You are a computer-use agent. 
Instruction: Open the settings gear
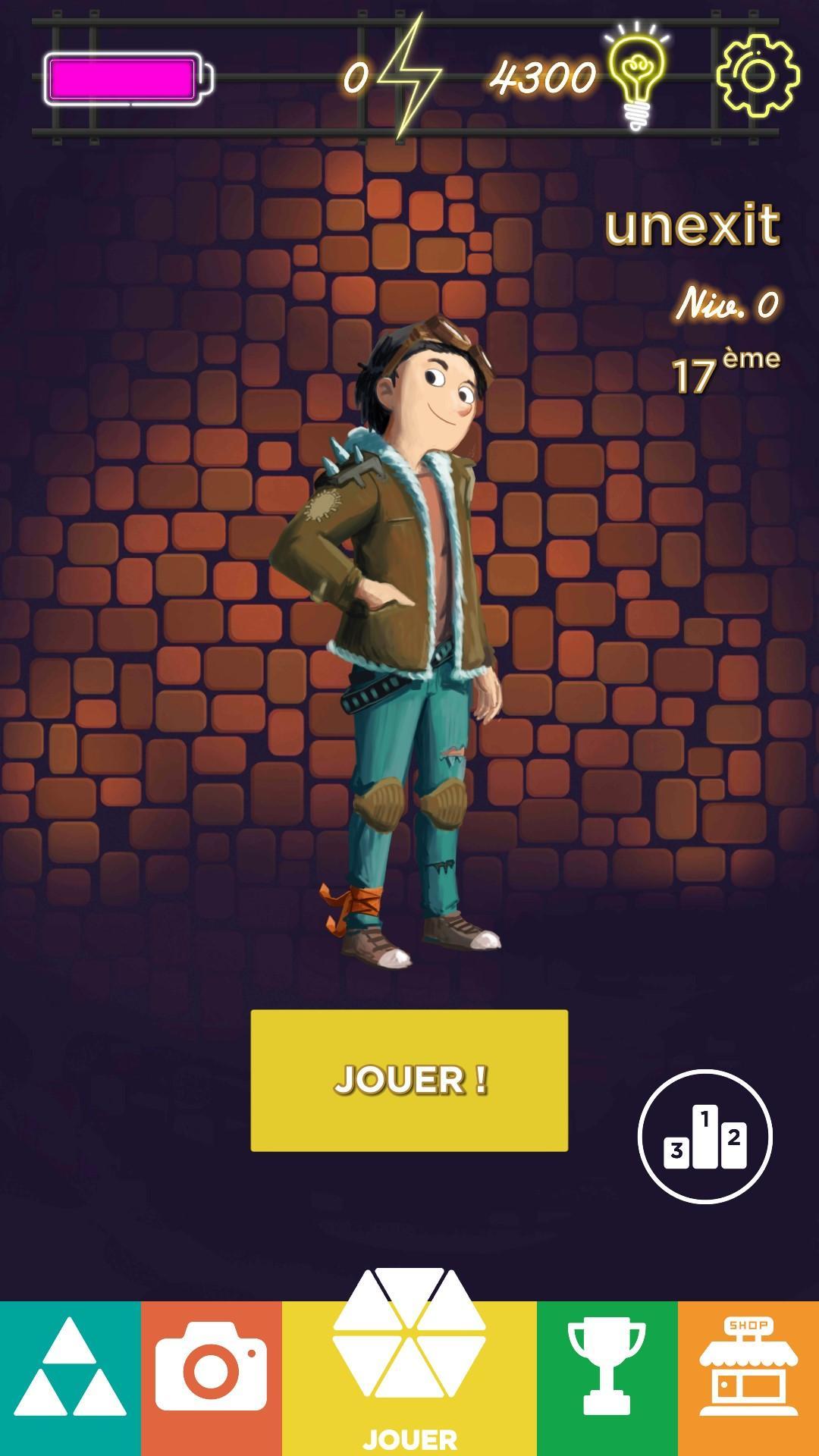(758, 75)
